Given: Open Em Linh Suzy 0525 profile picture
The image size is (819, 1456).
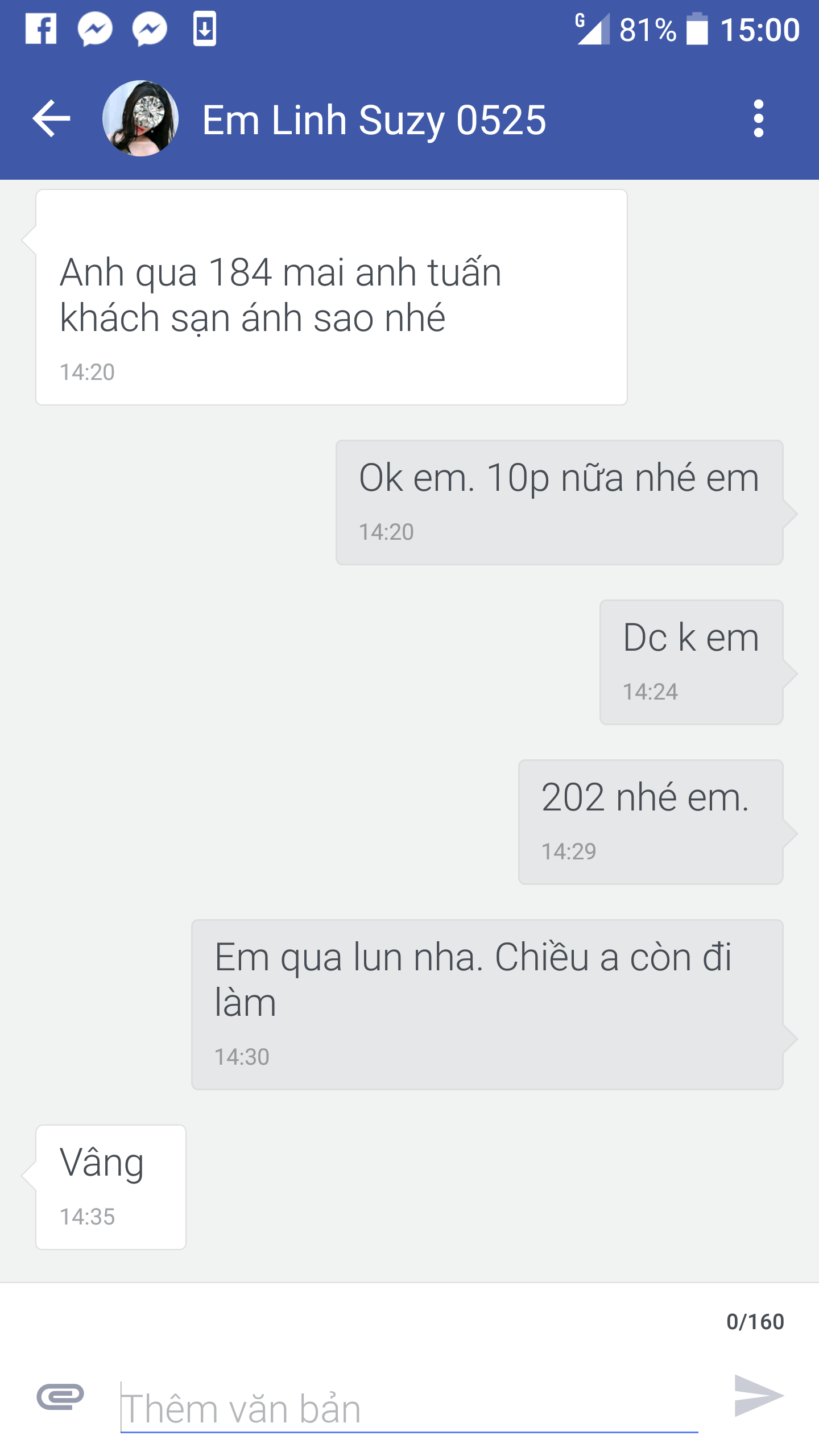Looking at the screenshot, I should pyautogui.click(x=140, y=119).
